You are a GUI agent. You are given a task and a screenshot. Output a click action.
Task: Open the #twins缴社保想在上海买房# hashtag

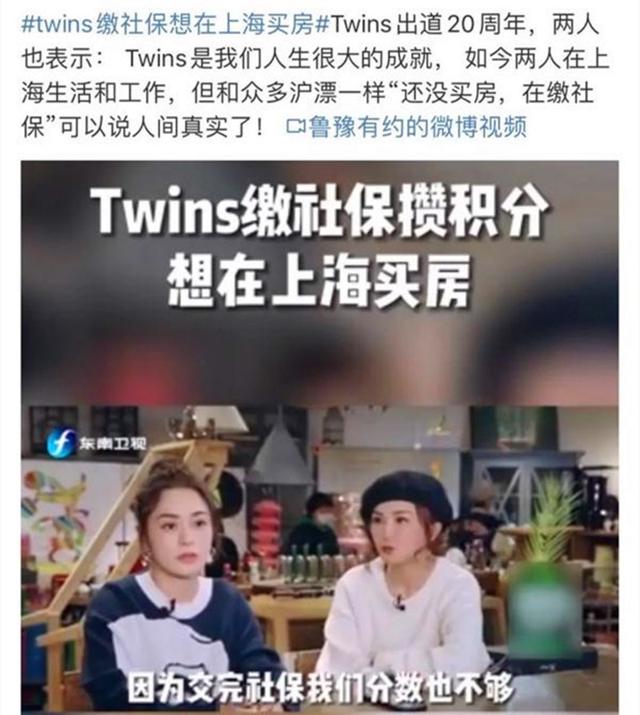[165, 22]
